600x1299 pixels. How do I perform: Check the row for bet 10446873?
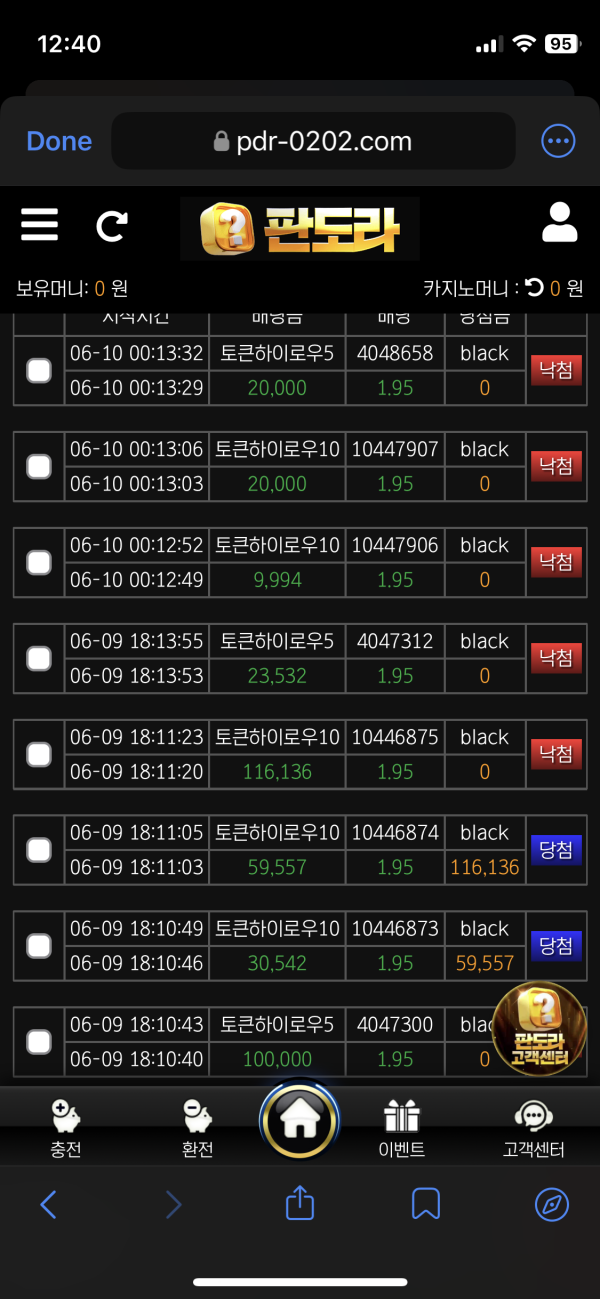pos(39,946)
